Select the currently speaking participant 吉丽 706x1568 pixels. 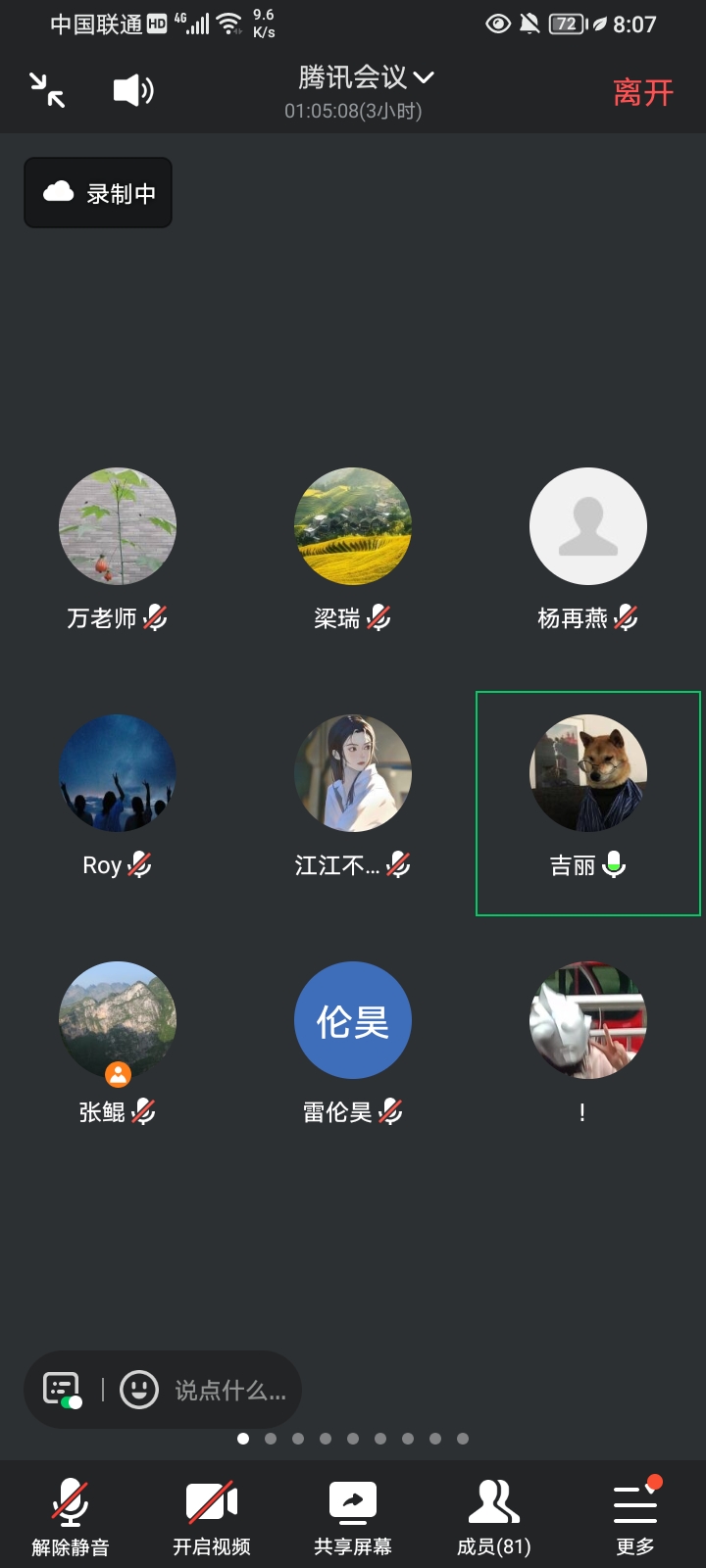tap(588, 774)
